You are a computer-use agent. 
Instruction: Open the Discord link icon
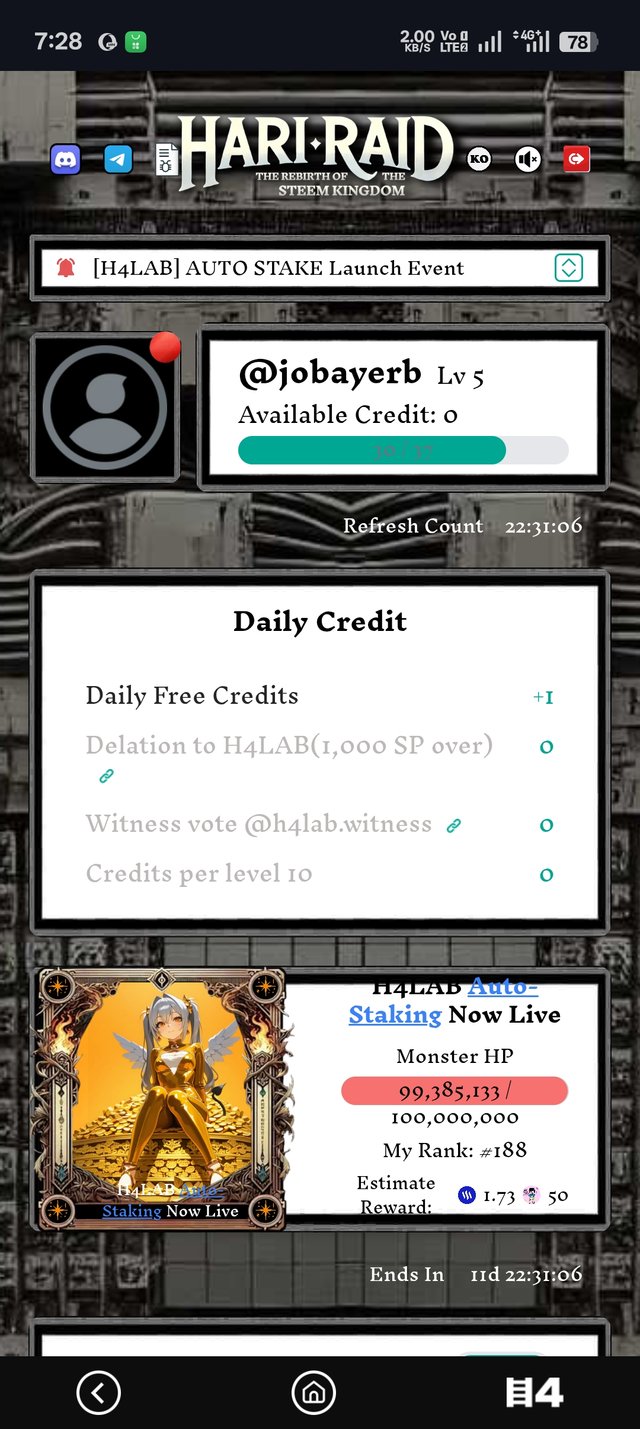tap(65, 159)
